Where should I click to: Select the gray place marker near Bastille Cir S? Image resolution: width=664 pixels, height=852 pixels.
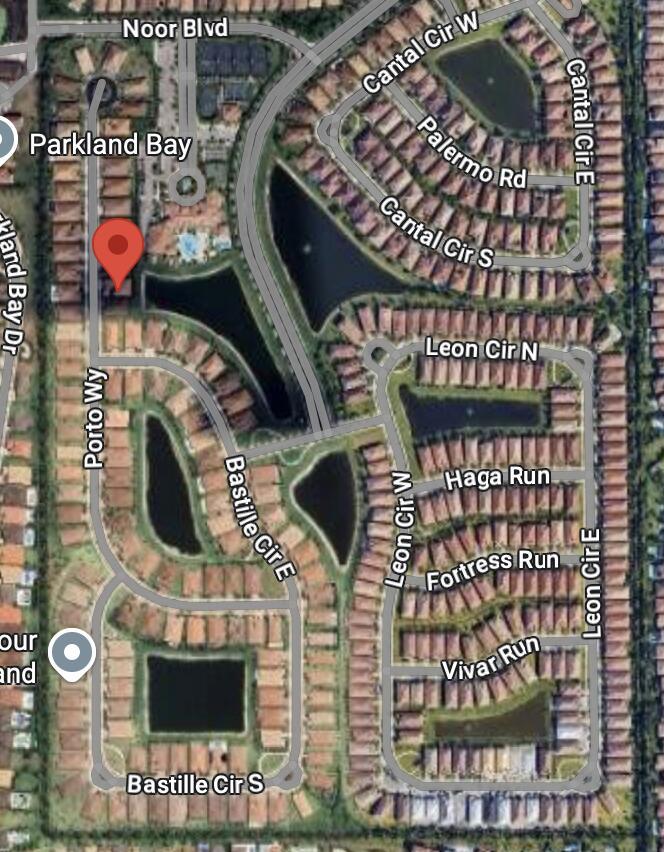click(71, 655)
